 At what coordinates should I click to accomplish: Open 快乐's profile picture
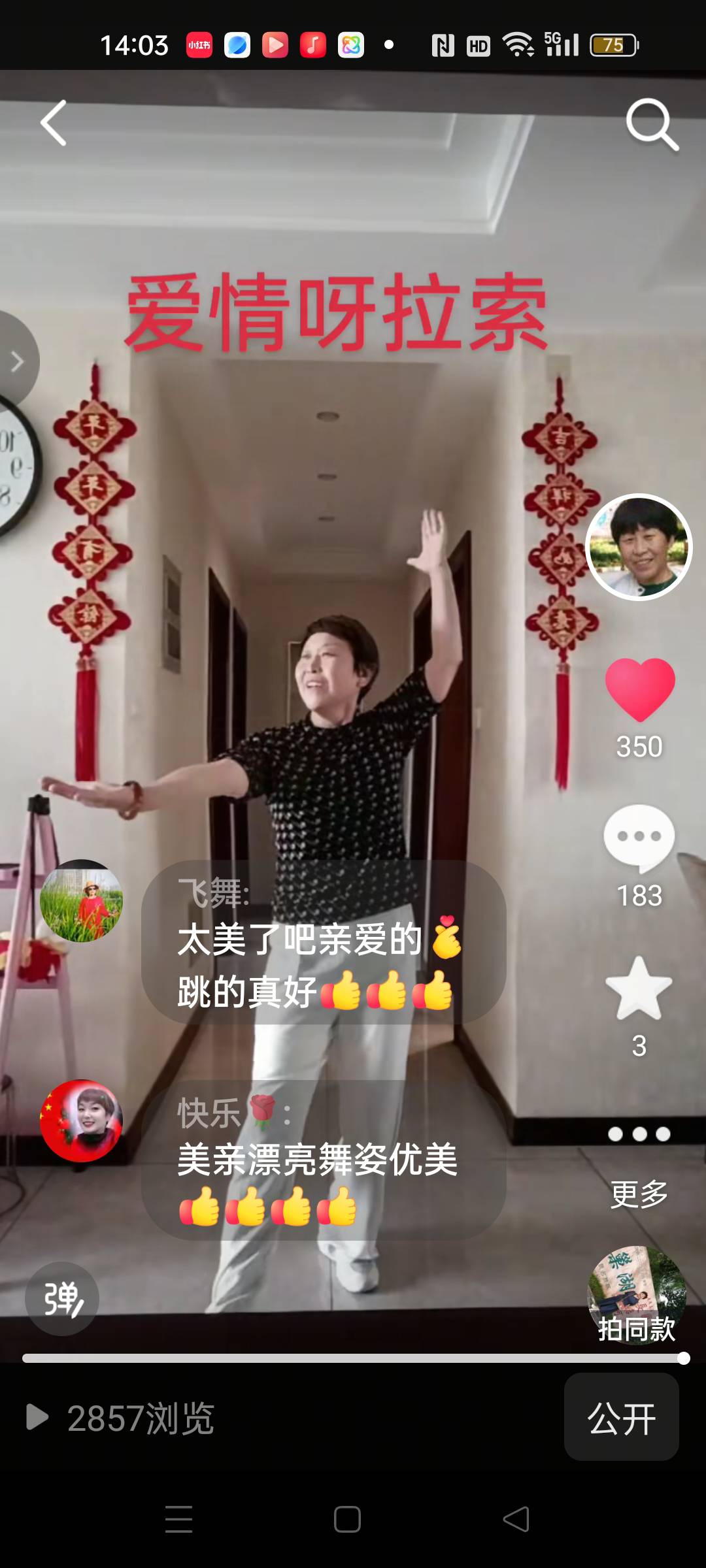tap(81, 1120)
